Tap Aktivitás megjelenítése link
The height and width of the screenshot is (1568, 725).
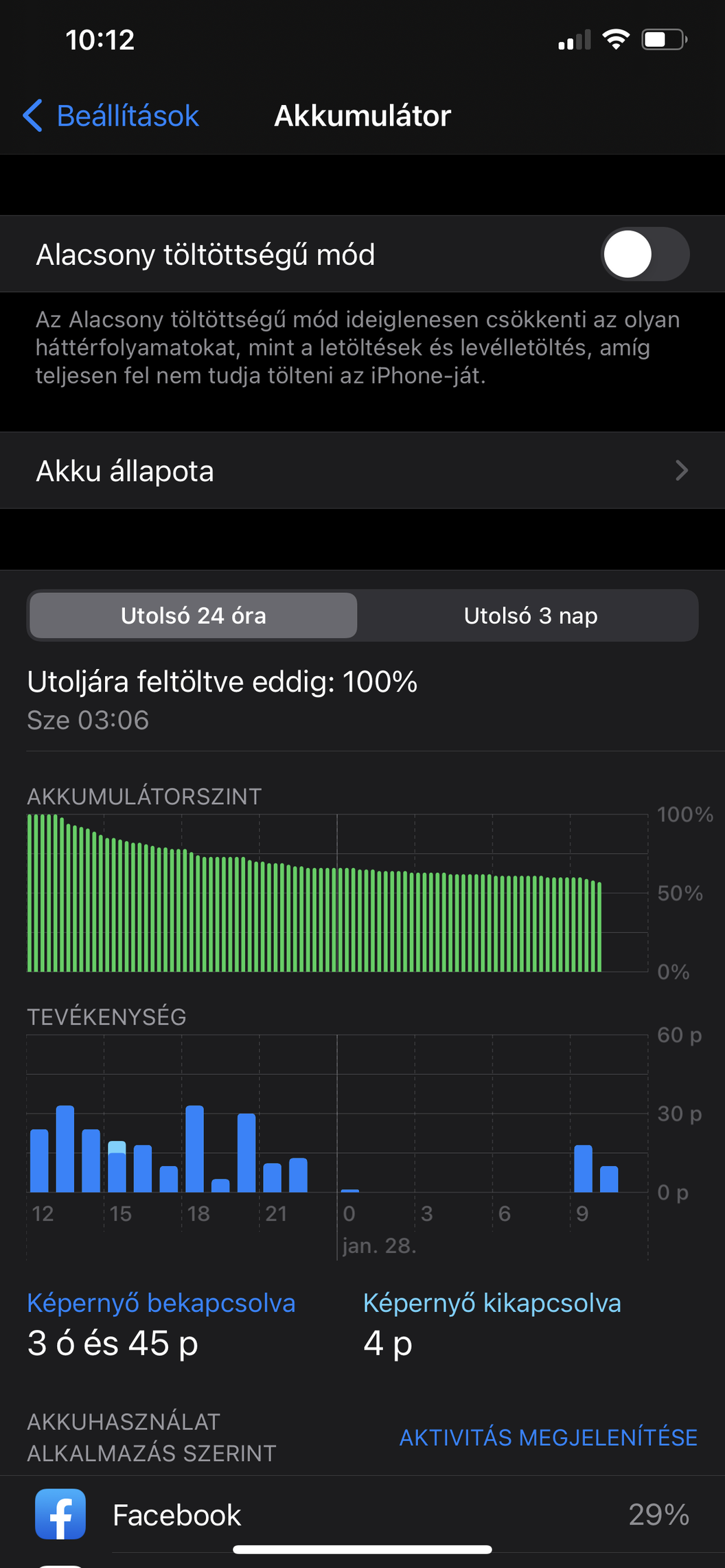coord(549,1437)
